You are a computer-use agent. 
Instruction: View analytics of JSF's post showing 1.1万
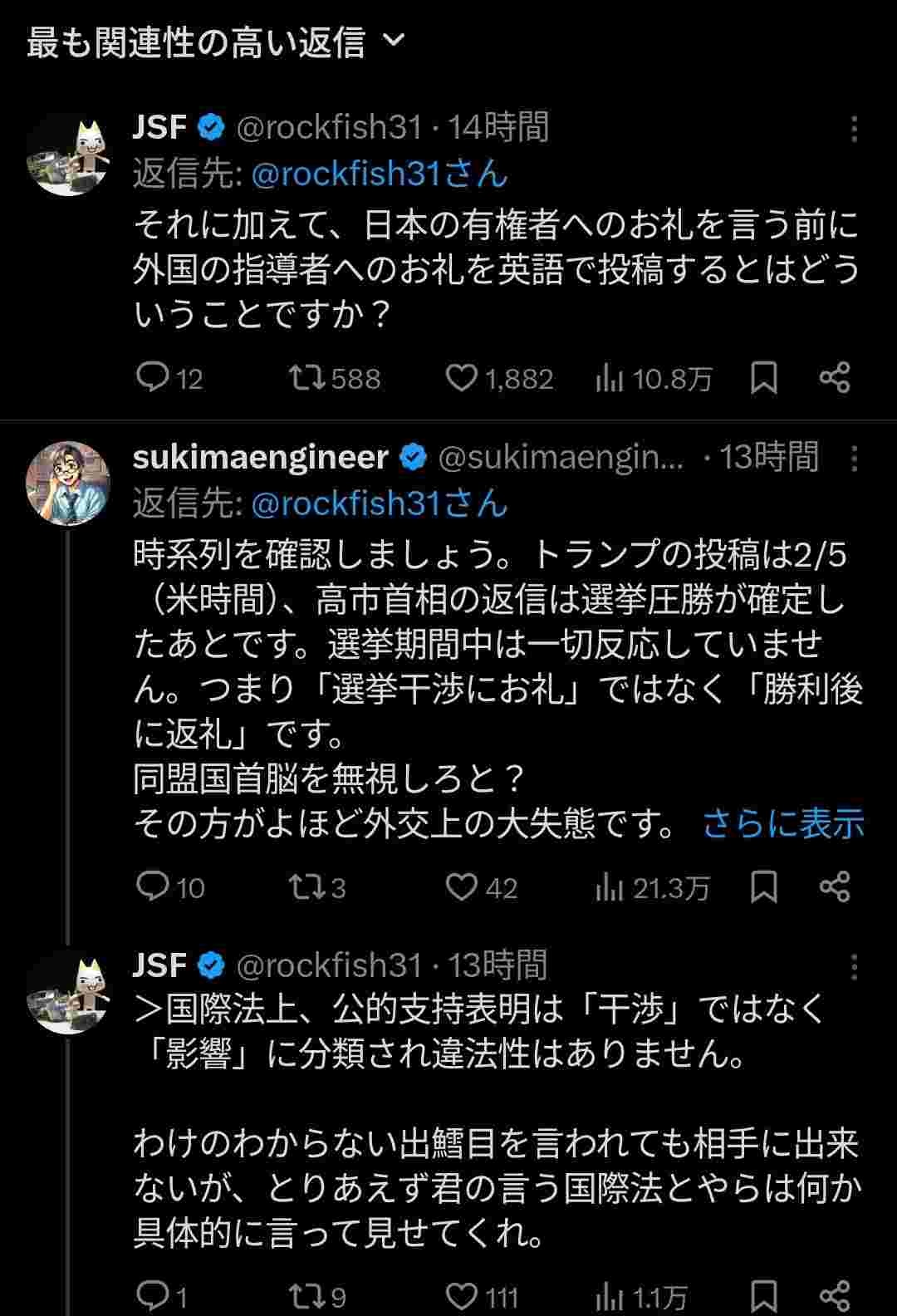[x=610, y=1296]
